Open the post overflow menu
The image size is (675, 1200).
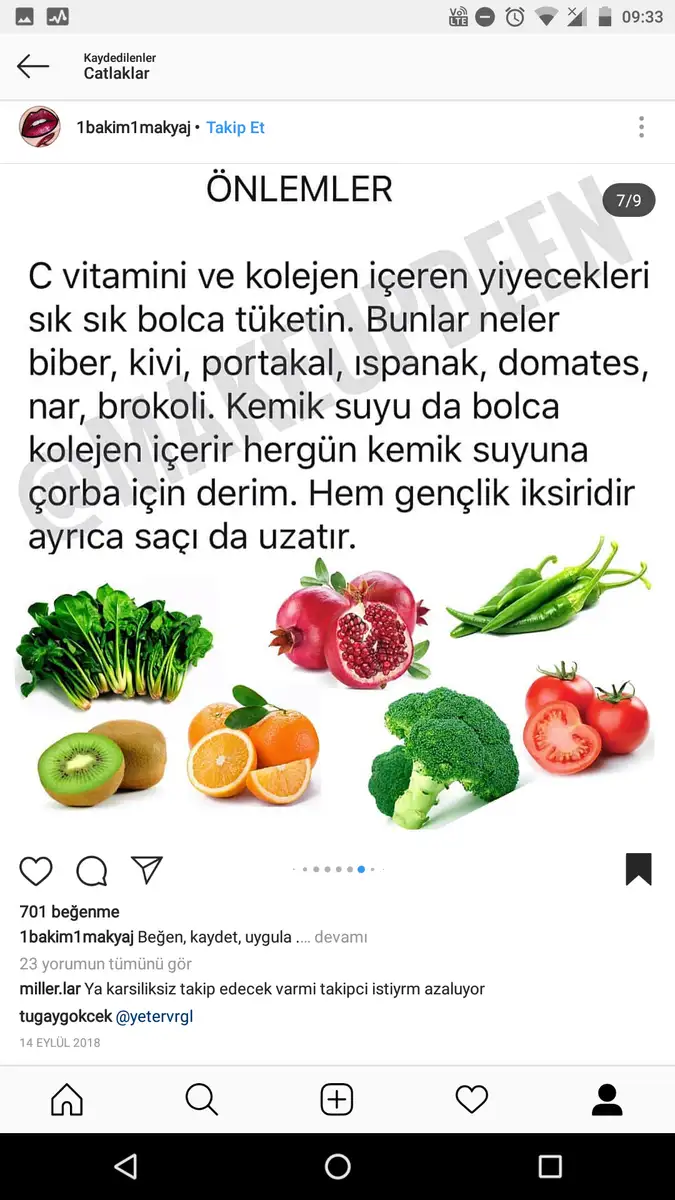point(641,127)
